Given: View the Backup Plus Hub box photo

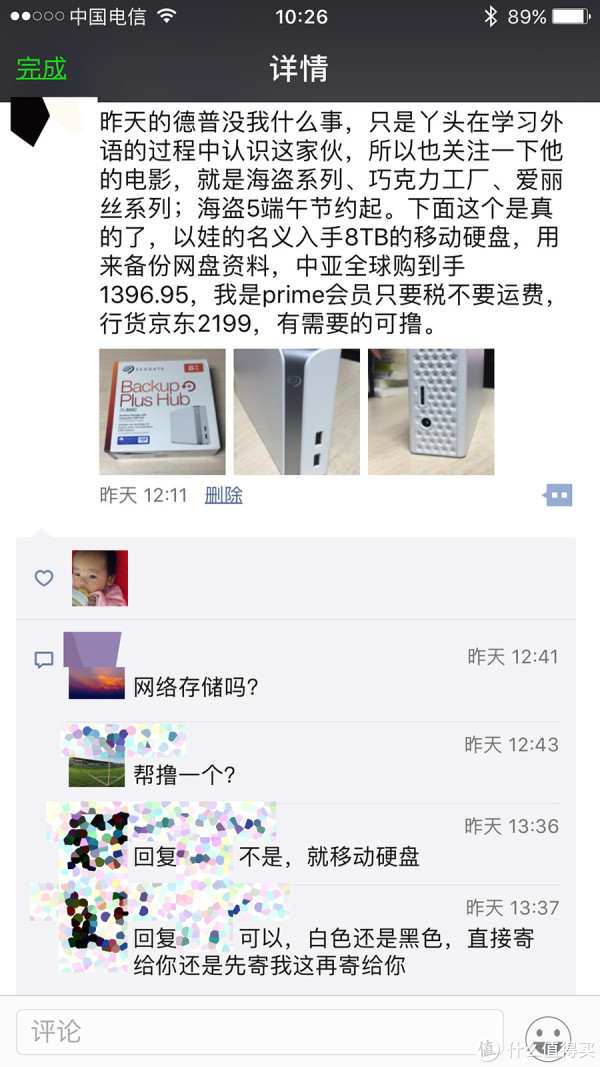Looking at the screenshot, I should [x=162, y=412].
